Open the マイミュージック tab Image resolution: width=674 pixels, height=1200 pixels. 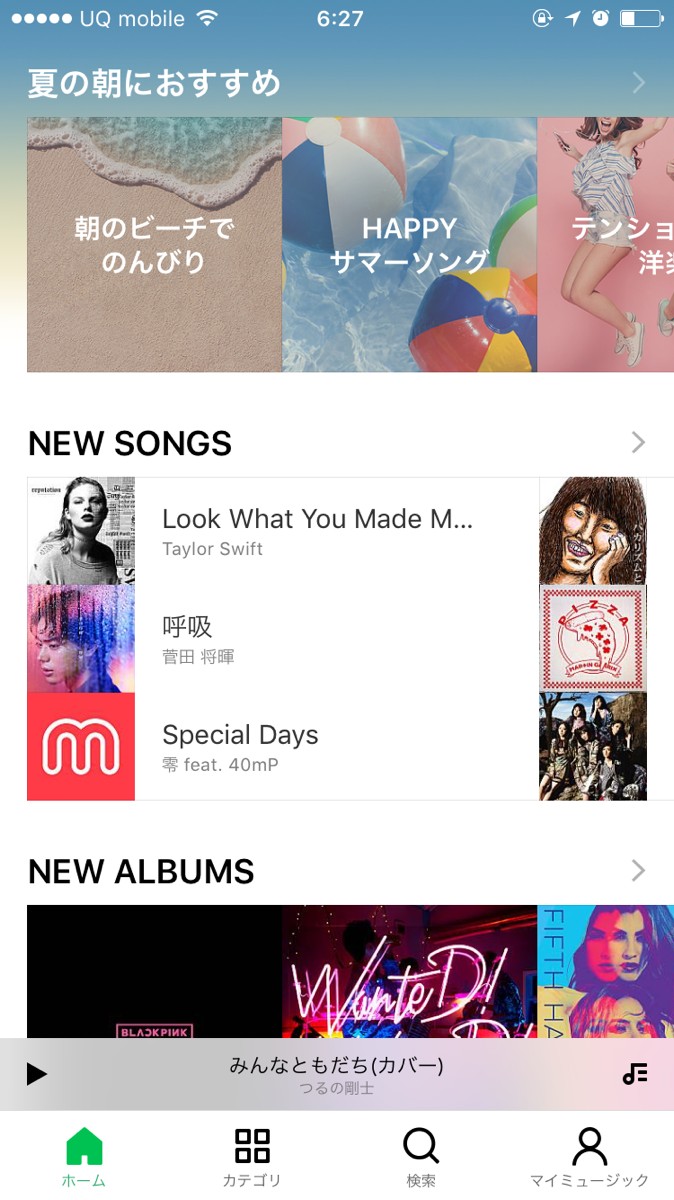coord(589,1156)
